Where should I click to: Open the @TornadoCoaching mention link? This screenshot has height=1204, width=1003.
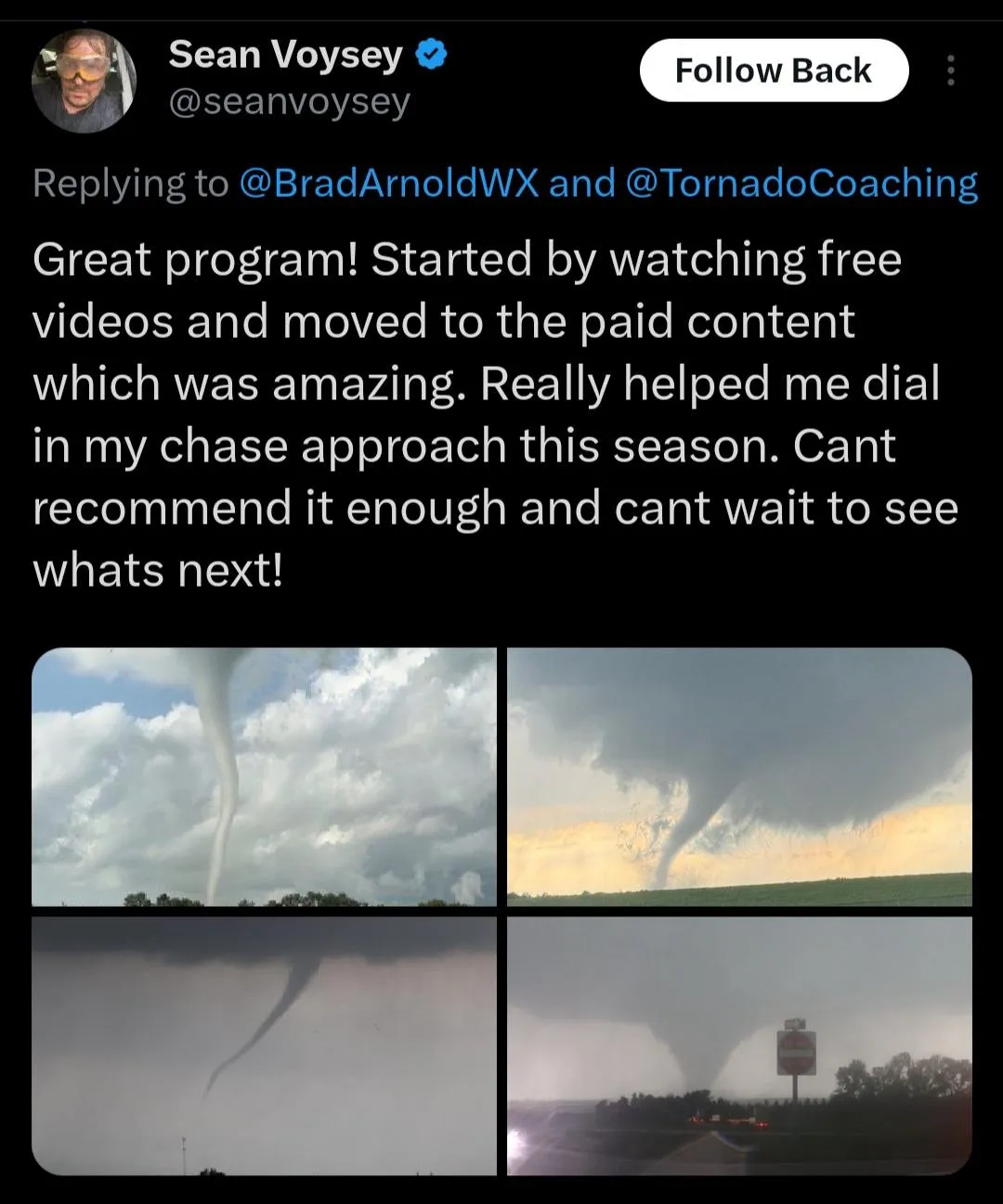tap(801, 183)
